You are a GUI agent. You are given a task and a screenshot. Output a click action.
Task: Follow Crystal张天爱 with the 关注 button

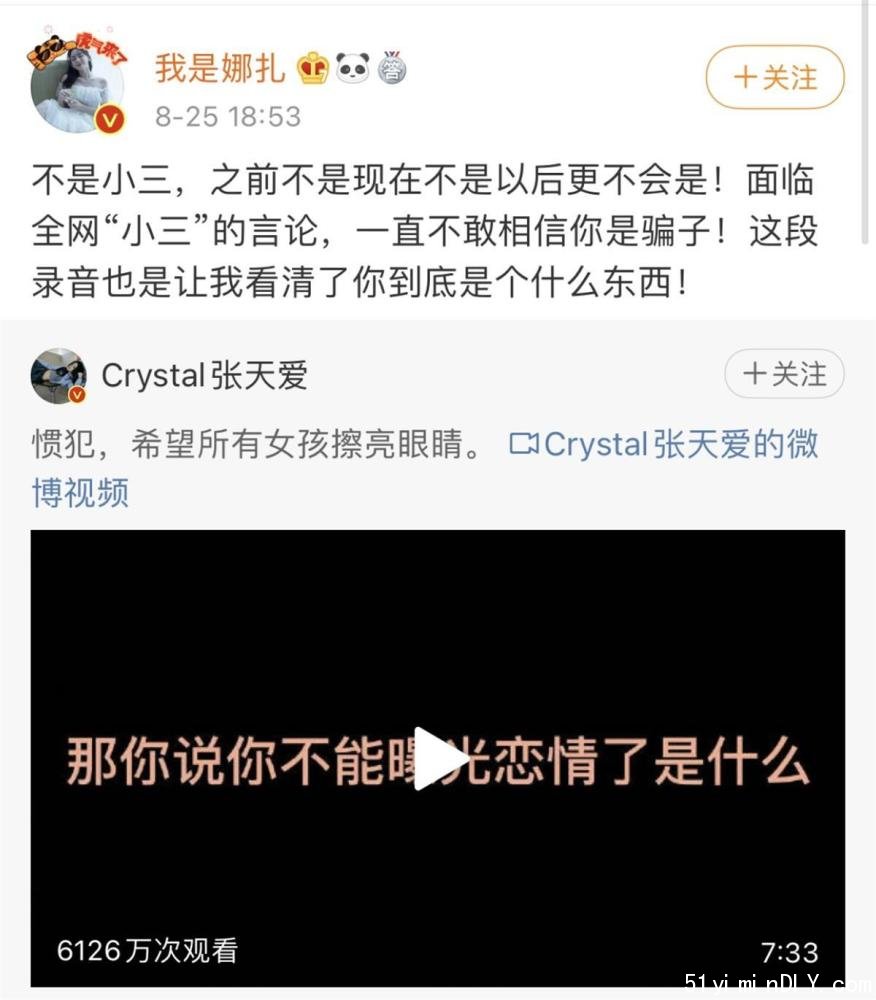coord(784,375)
